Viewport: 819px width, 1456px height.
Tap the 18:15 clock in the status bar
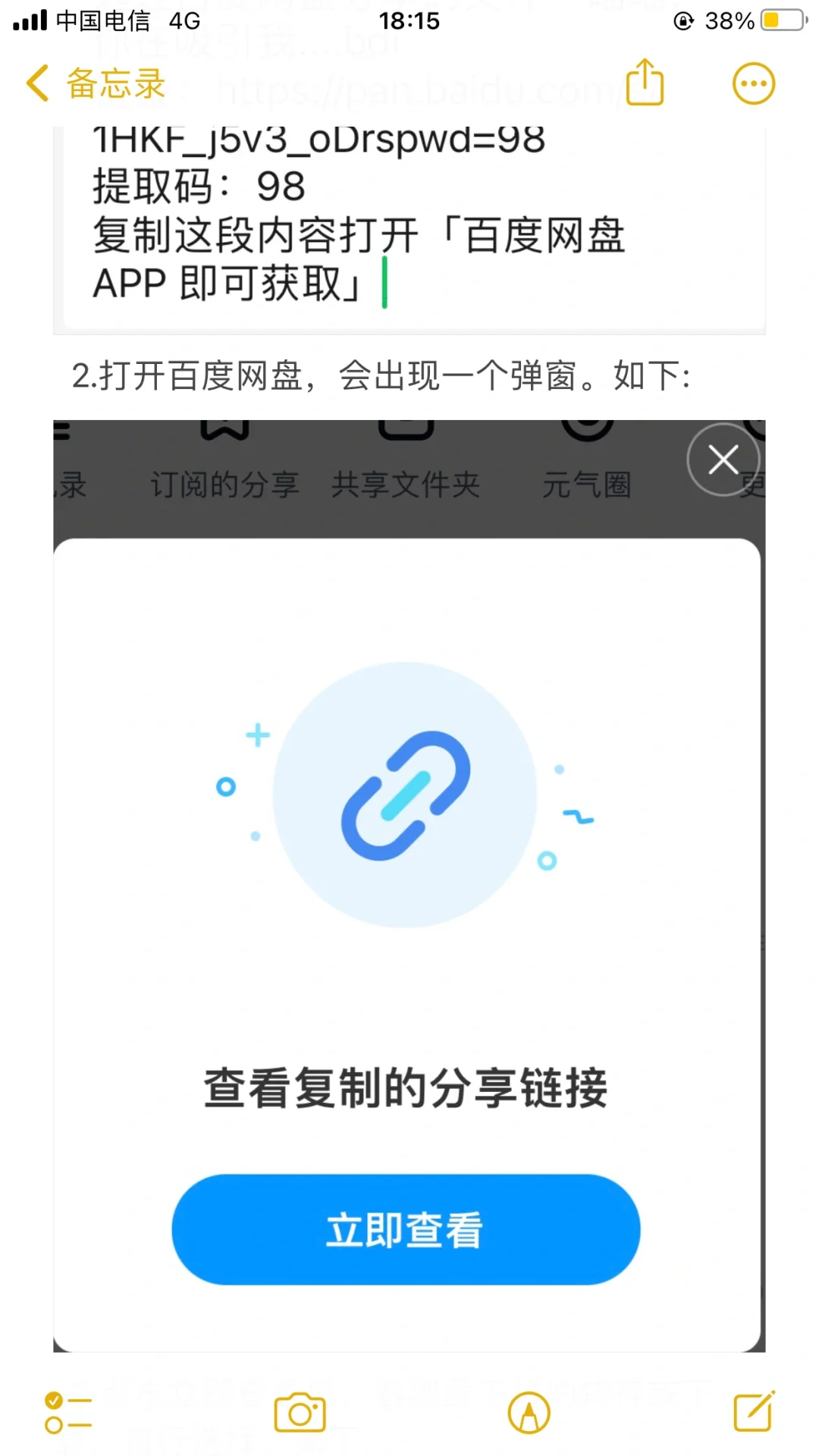(x=409, y=20)
